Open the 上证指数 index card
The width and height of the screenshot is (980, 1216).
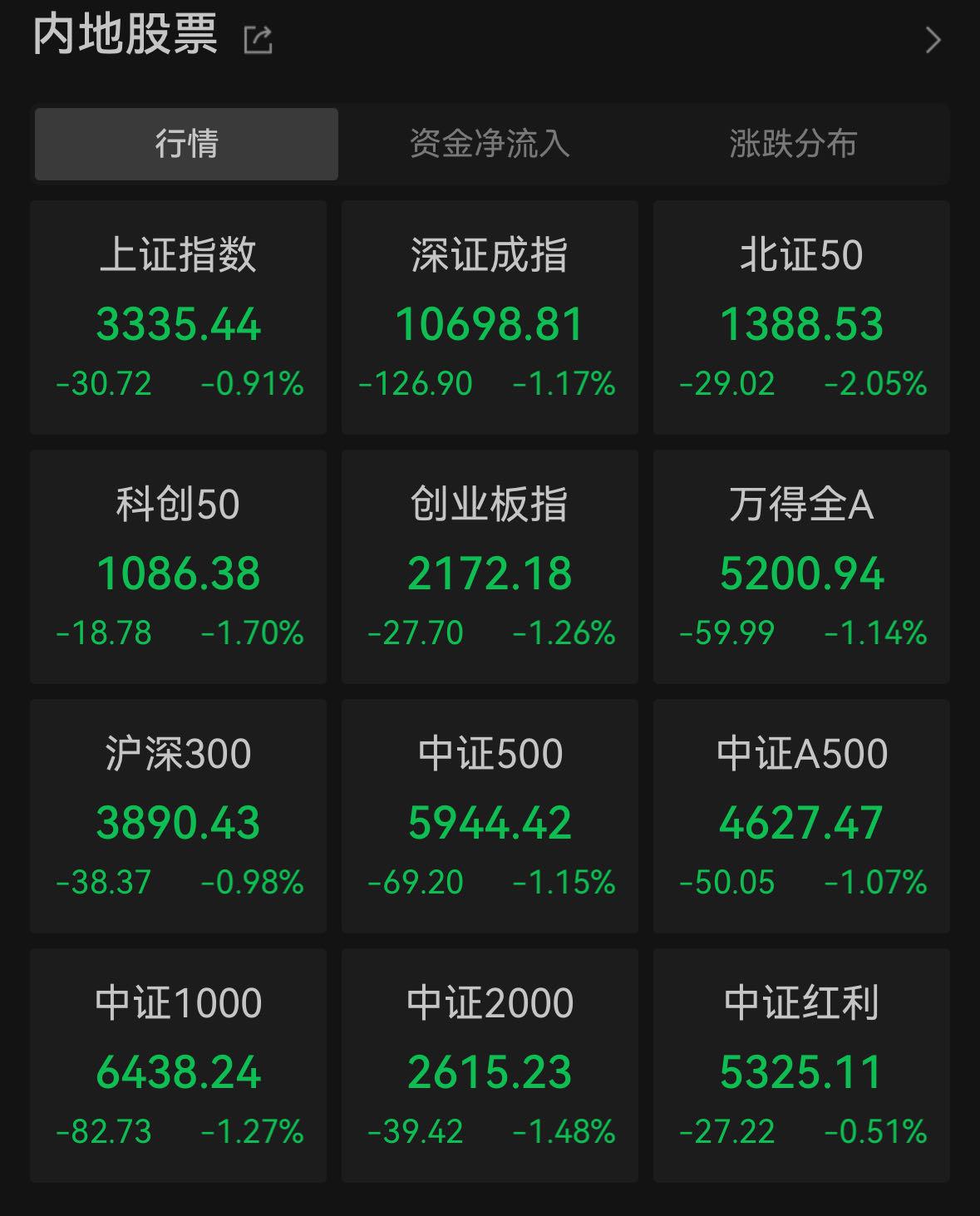tap(179, 318)
